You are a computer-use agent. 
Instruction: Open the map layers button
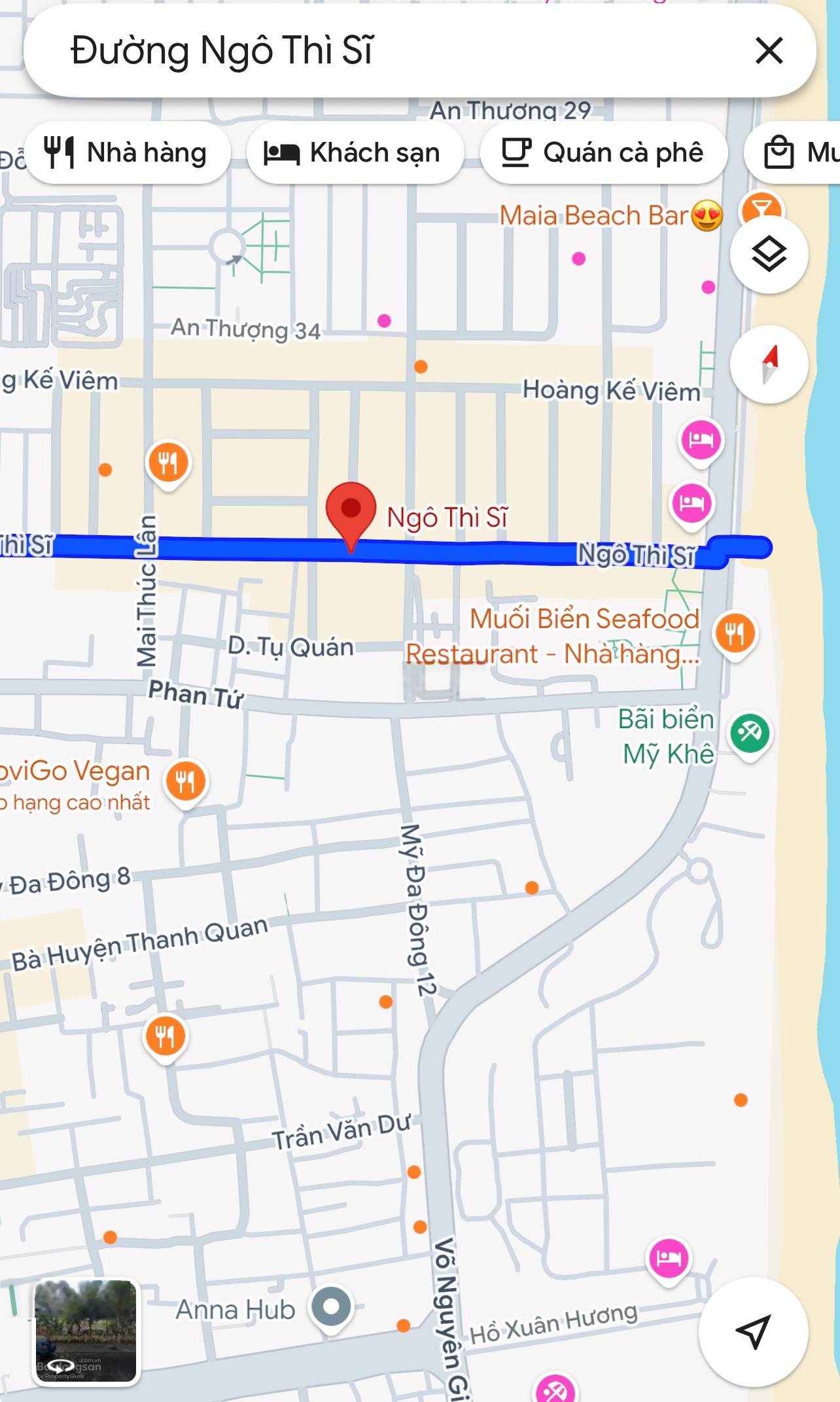769,254
